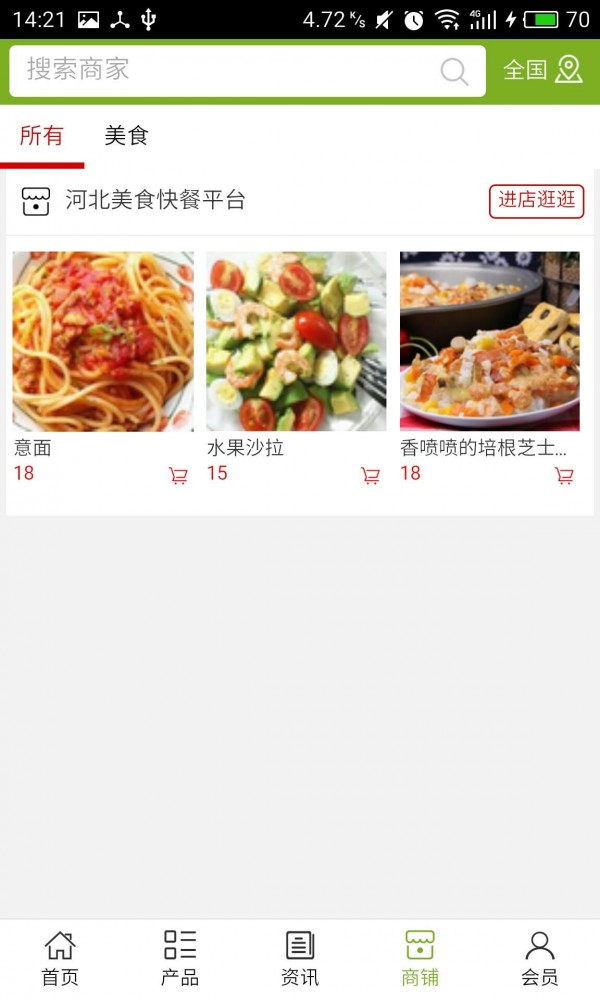The height and width of the screenshot is (1000, 600).
Task: Switch to the 美食 tab
Action: (x=127, y=136)
